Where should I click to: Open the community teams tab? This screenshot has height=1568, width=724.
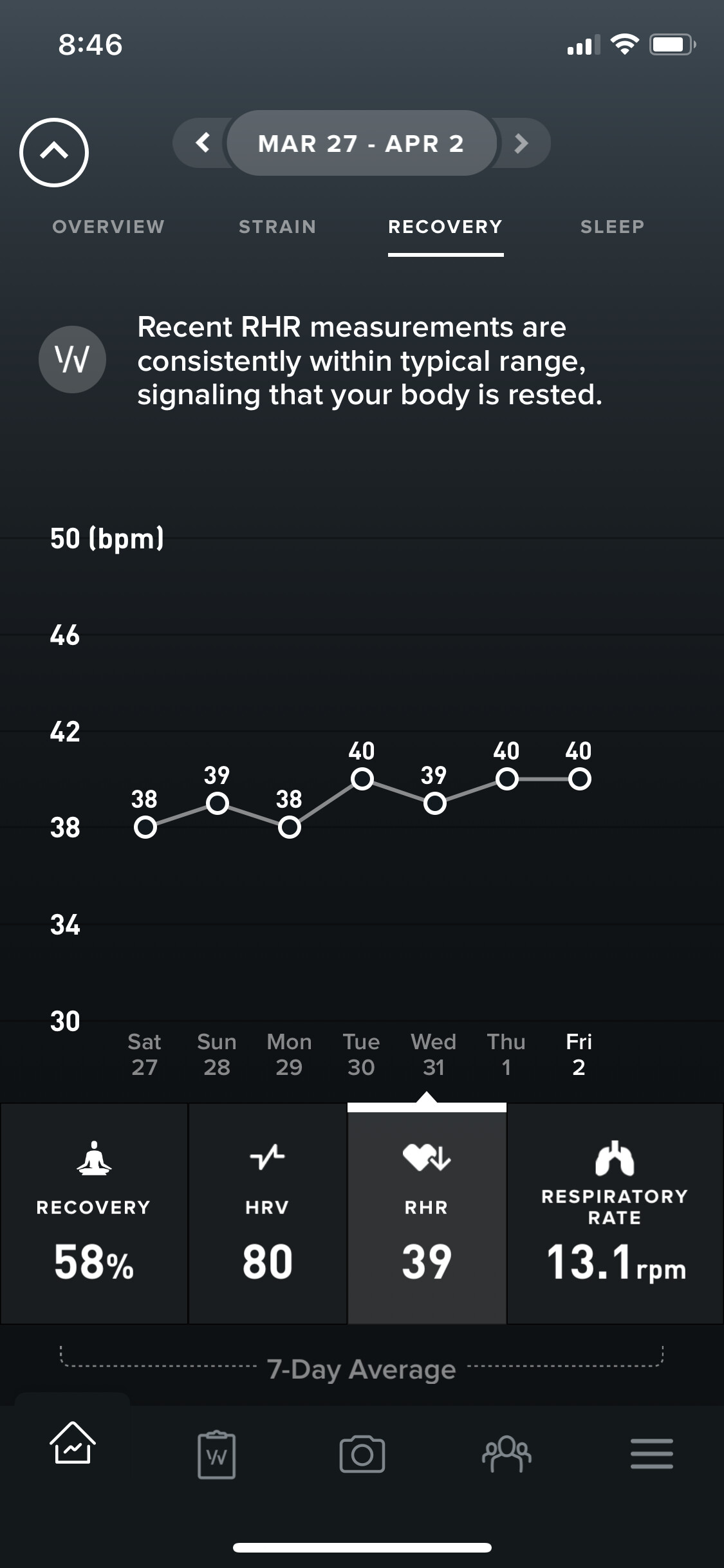point(506,1455)
